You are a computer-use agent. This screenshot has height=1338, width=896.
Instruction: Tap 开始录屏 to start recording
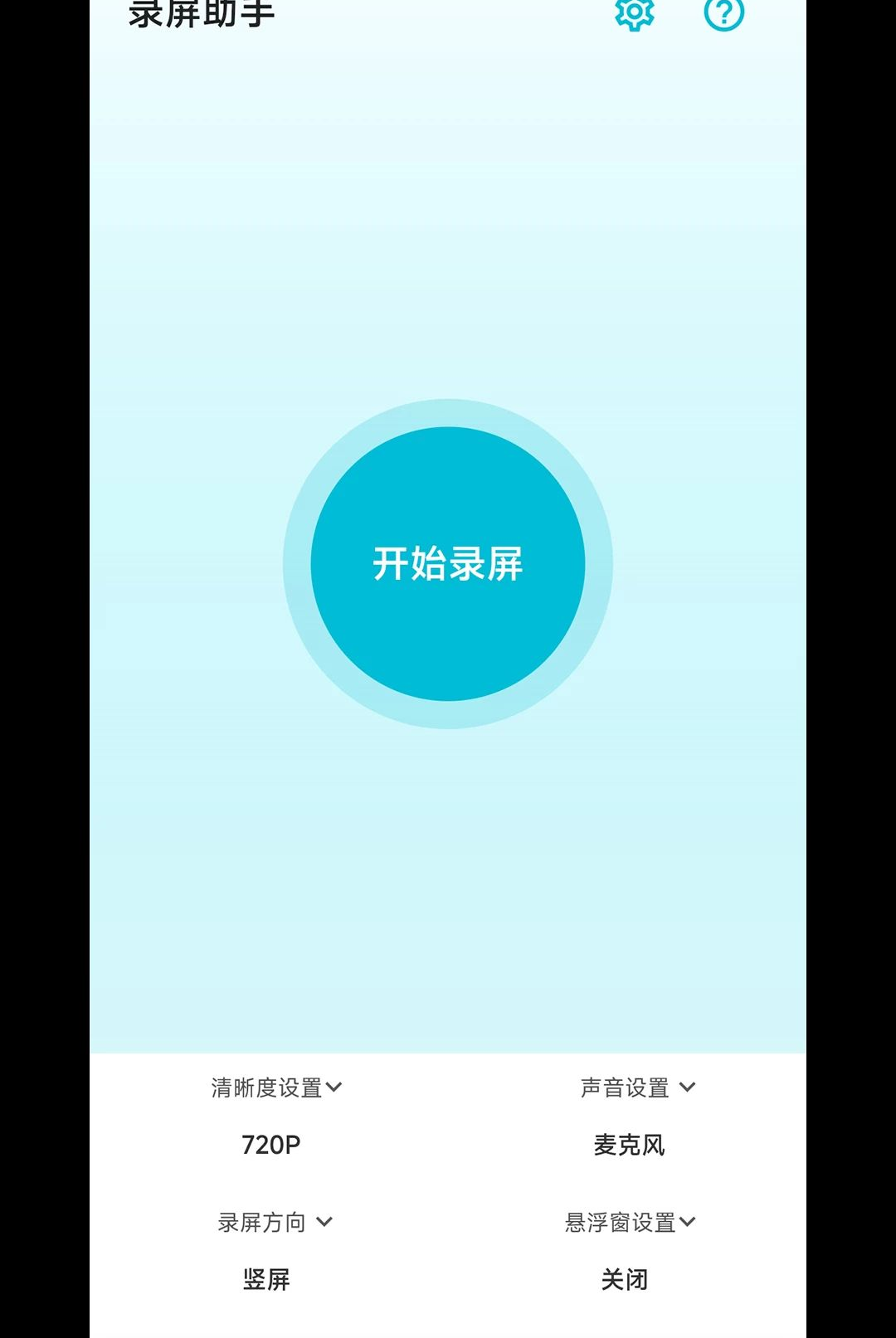(448, 564)
